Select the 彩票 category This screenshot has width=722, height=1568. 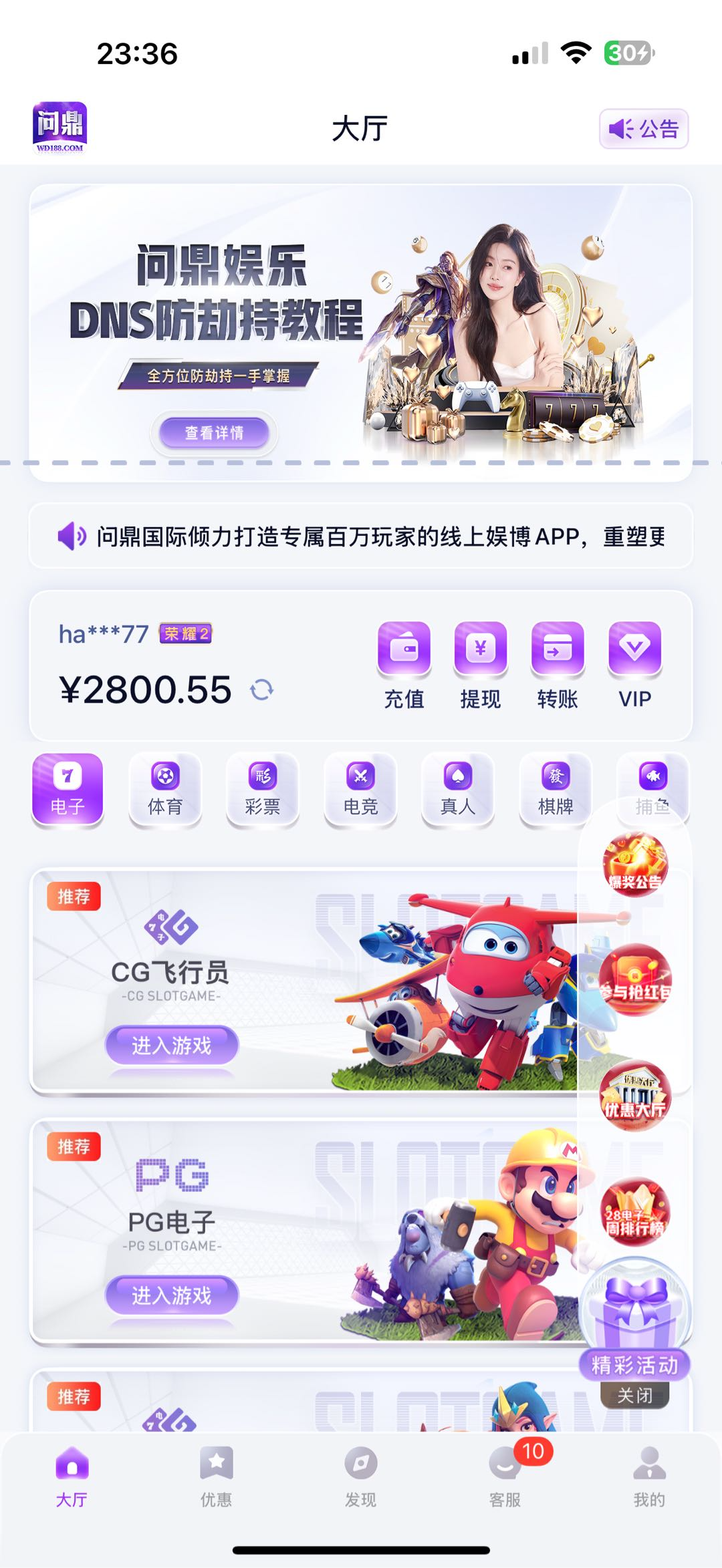[x=263, y=789]
